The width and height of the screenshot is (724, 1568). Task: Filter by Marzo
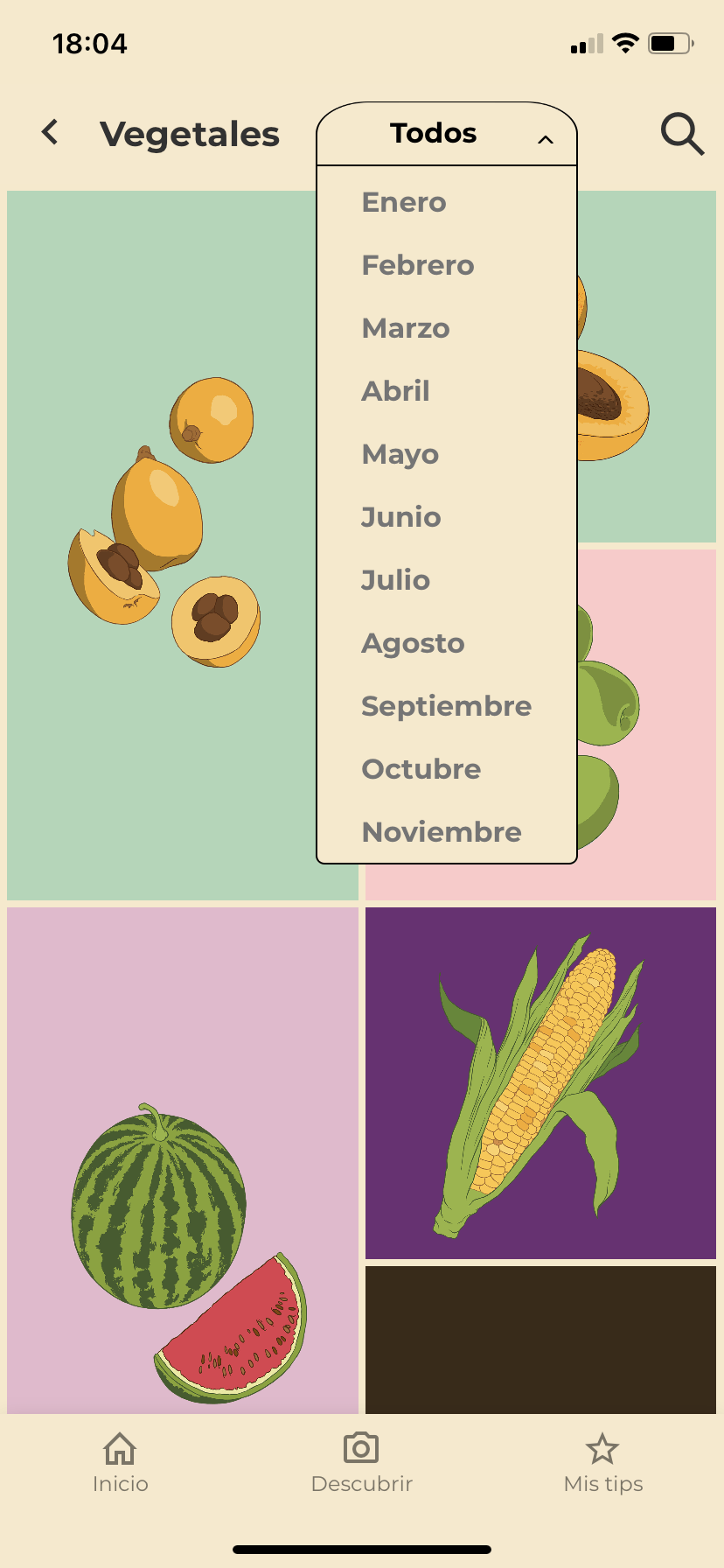point(406,328)
